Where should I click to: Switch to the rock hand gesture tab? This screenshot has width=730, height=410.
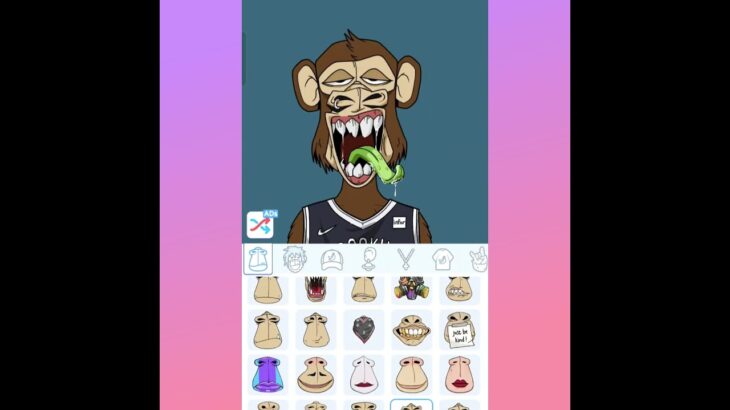[x=478, y=260]
